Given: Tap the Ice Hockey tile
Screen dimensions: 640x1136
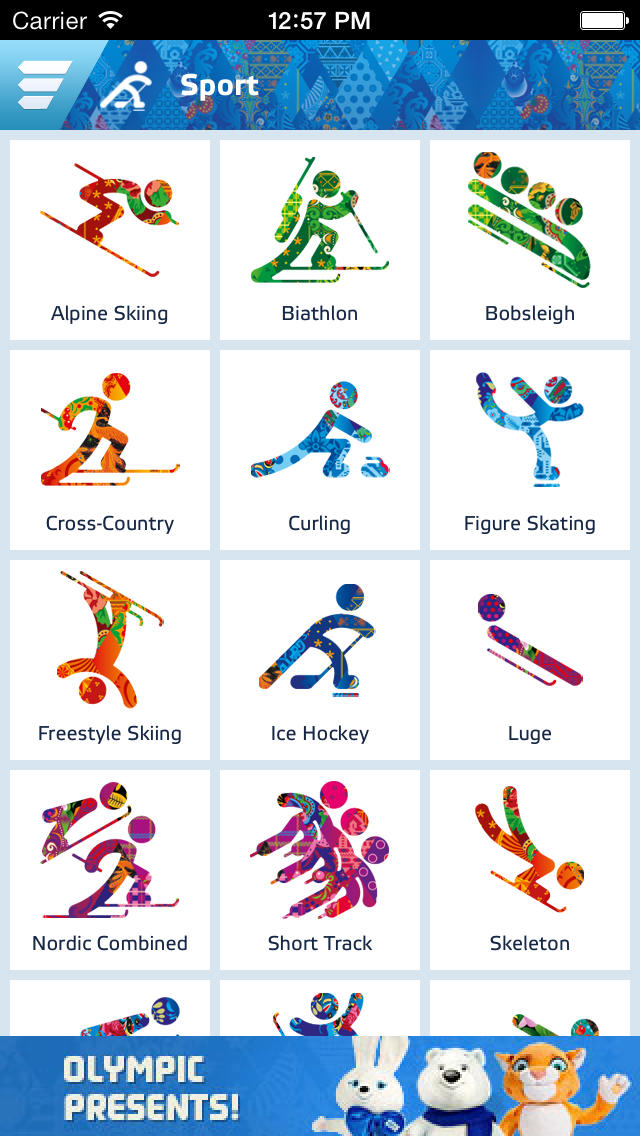Looking at the screenshot, I should pyautogui.click(x=320, y=660).
